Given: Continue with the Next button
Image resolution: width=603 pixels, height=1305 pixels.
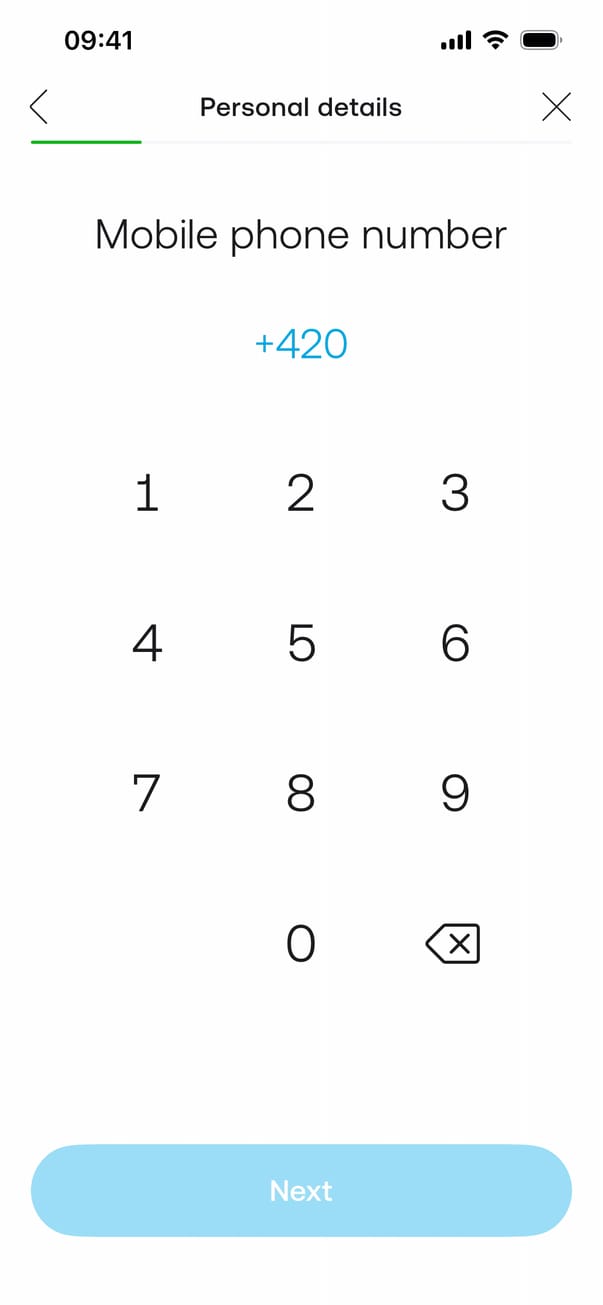Looking at the screenshot, I should click(x=301, y=1191).
